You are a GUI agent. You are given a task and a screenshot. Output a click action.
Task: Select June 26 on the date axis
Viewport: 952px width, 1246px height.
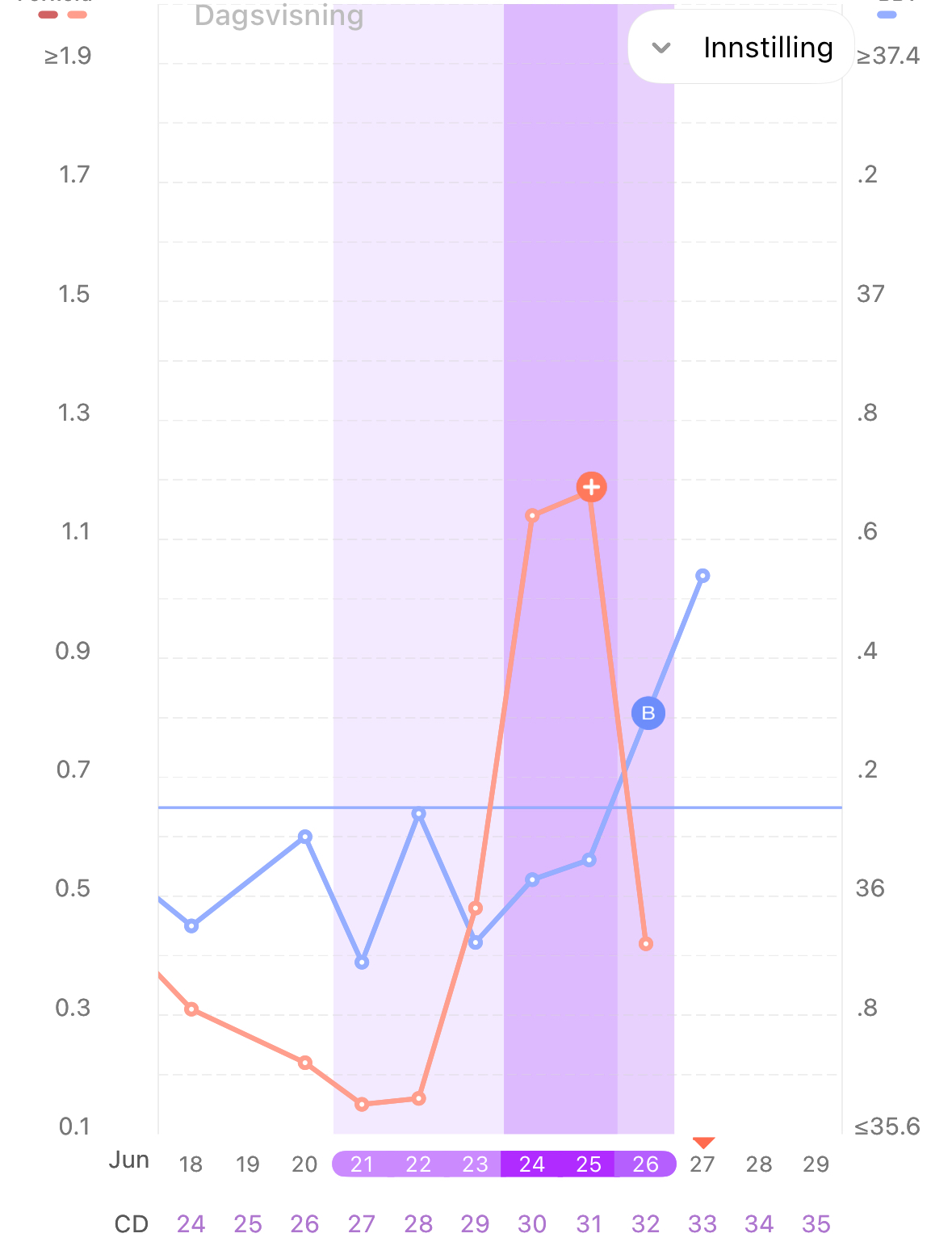click(645, 1164)
